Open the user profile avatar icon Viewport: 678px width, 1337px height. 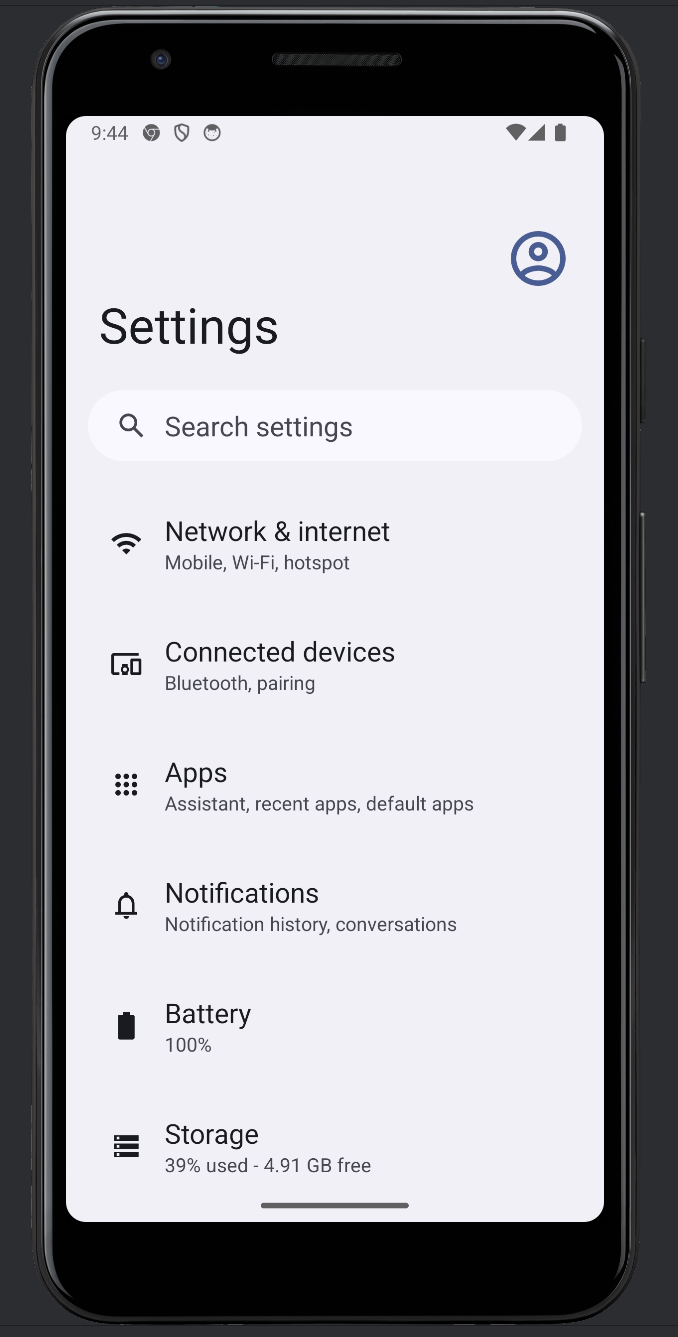(x=538, y=258)
